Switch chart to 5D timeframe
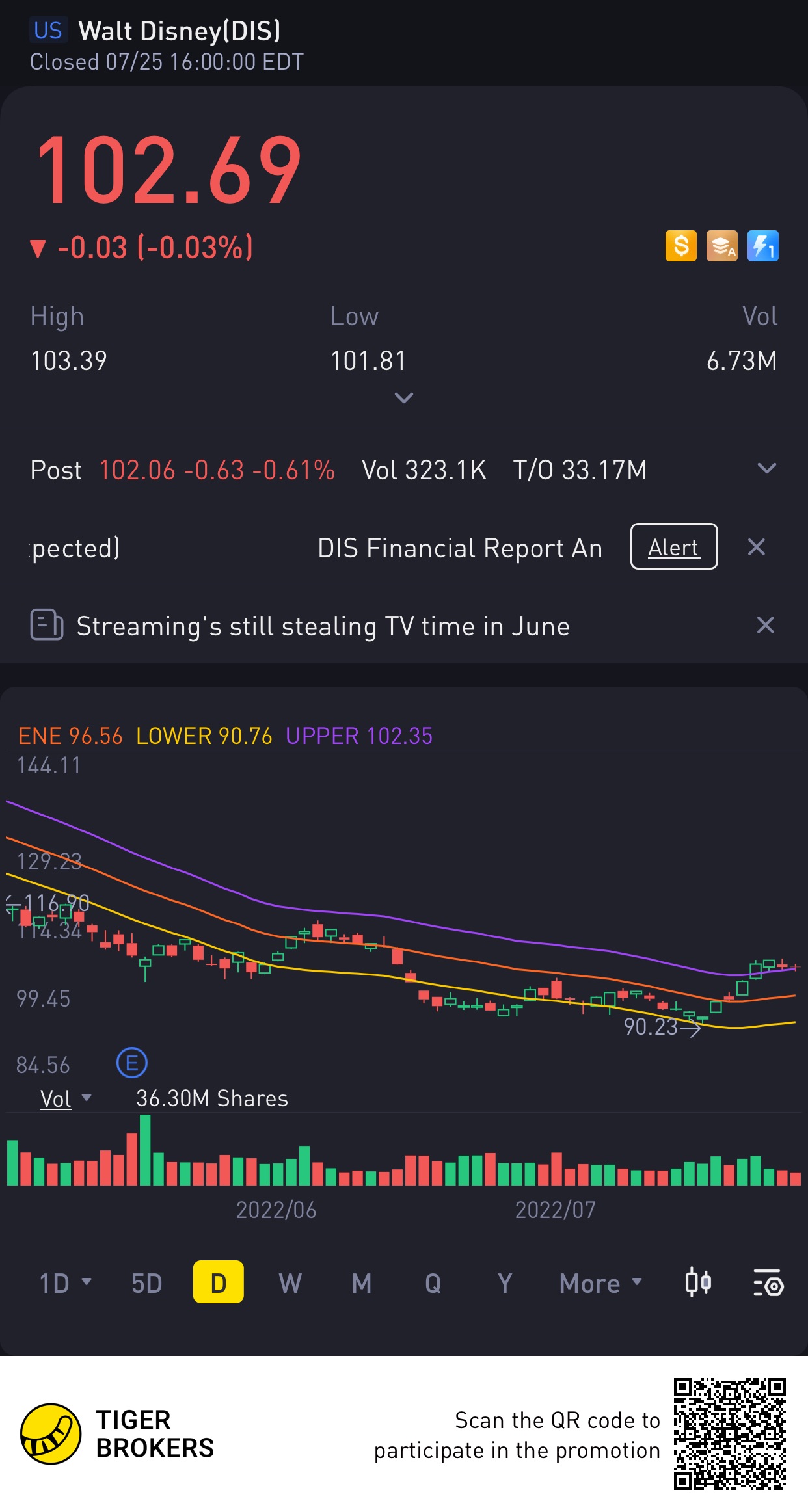Screen dimensions: 808x1512 [146, 1283]
